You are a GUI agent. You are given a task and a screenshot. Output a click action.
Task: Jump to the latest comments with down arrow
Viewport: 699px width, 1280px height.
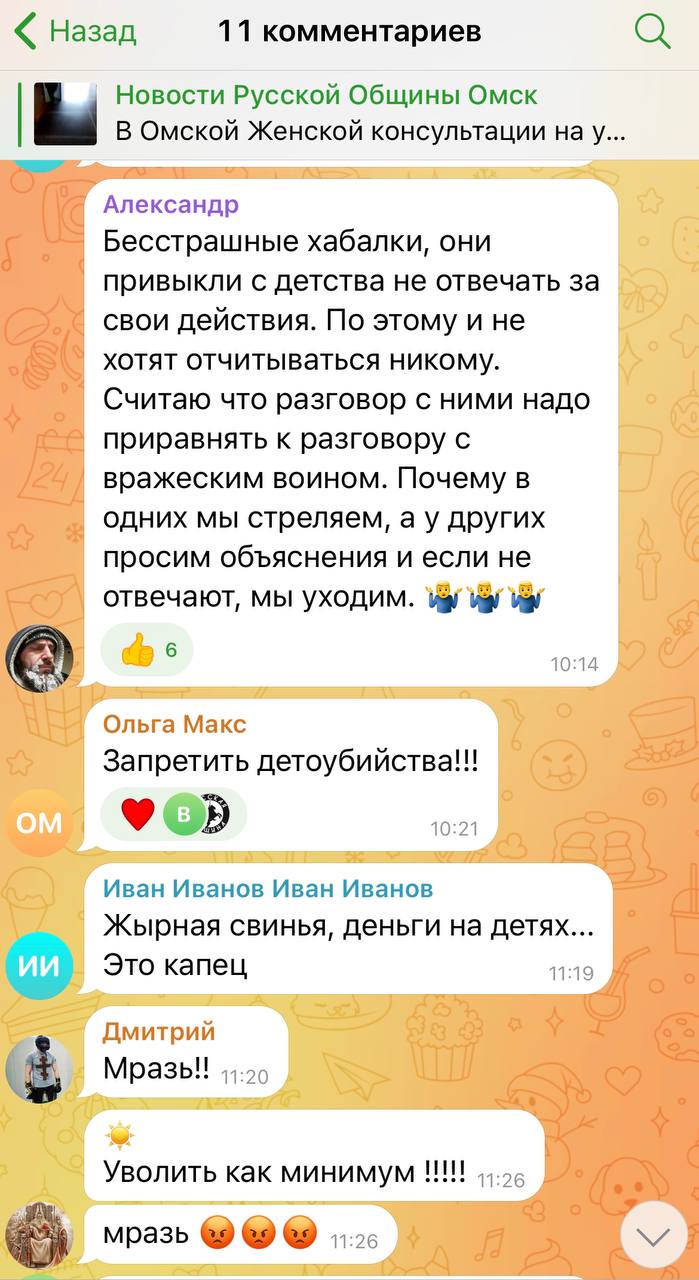[653, 1237]
